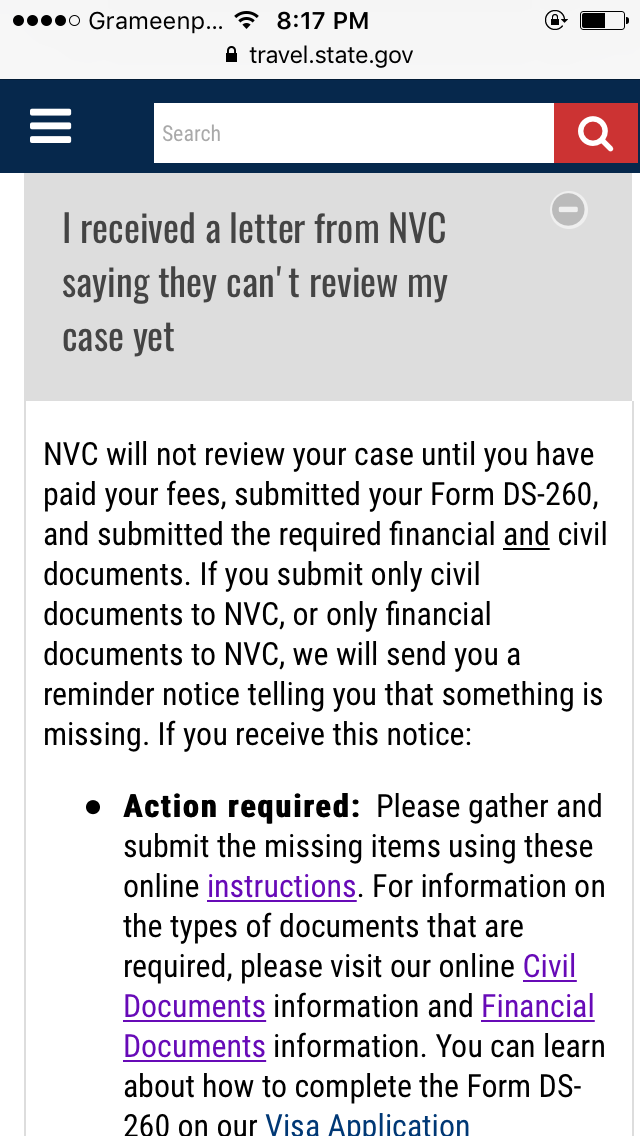Open the online instructions link

pyautogui.click(x=281, y=886)
